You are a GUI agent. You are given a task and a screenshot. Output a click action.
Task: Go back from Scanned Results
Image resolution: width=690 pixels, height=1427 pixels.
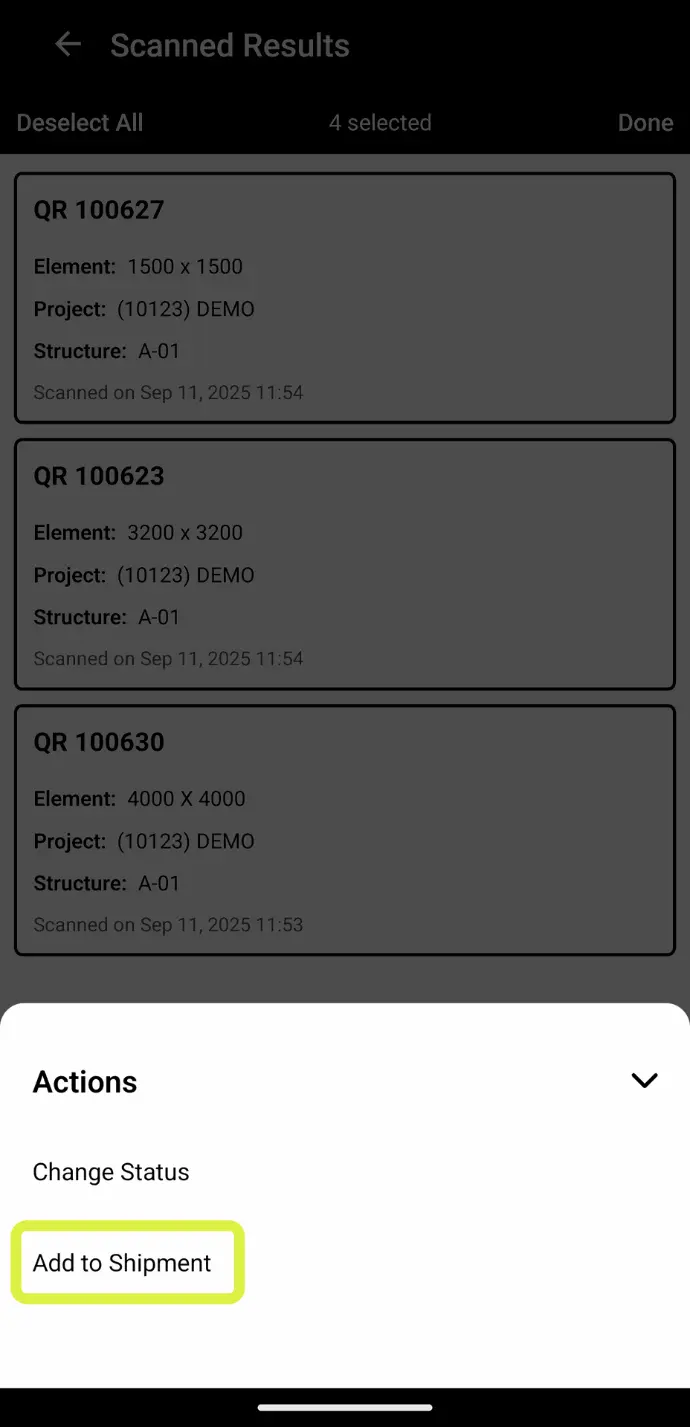tap(68, 44)
